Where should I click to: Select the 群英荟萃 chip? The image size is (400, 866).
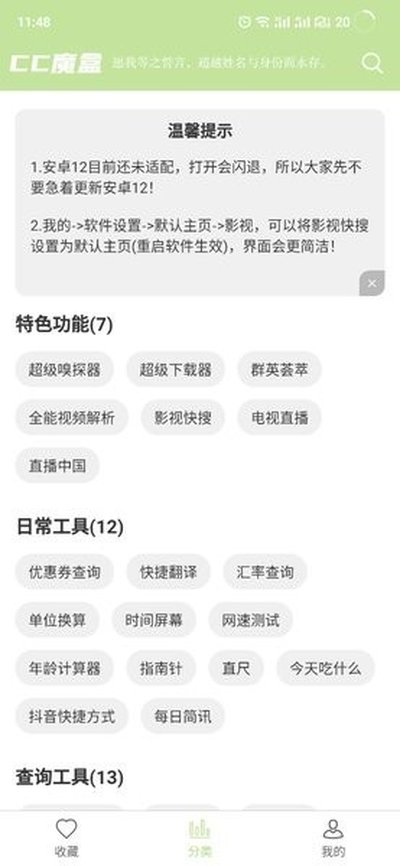[280, 369]
